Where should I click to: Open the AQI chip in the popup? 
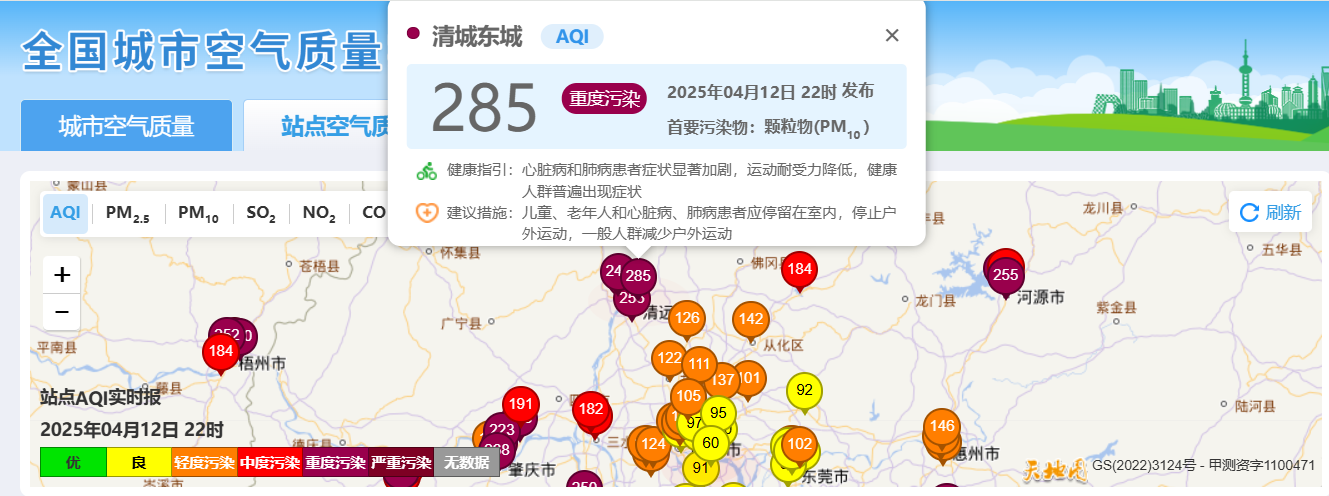tap(572, 36)
